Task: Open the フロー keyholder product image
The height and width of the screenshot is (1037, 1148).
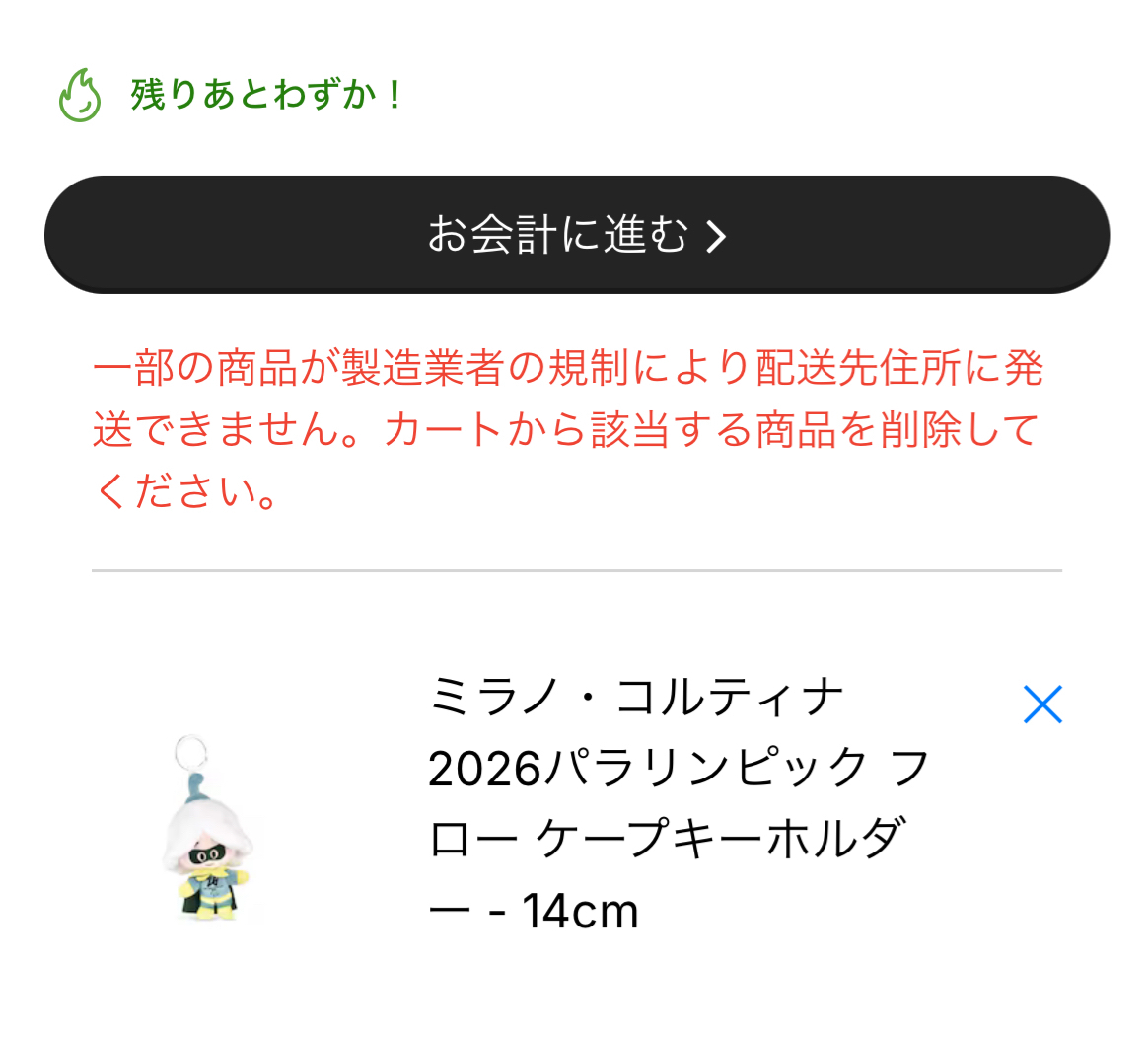Action: 209,829
